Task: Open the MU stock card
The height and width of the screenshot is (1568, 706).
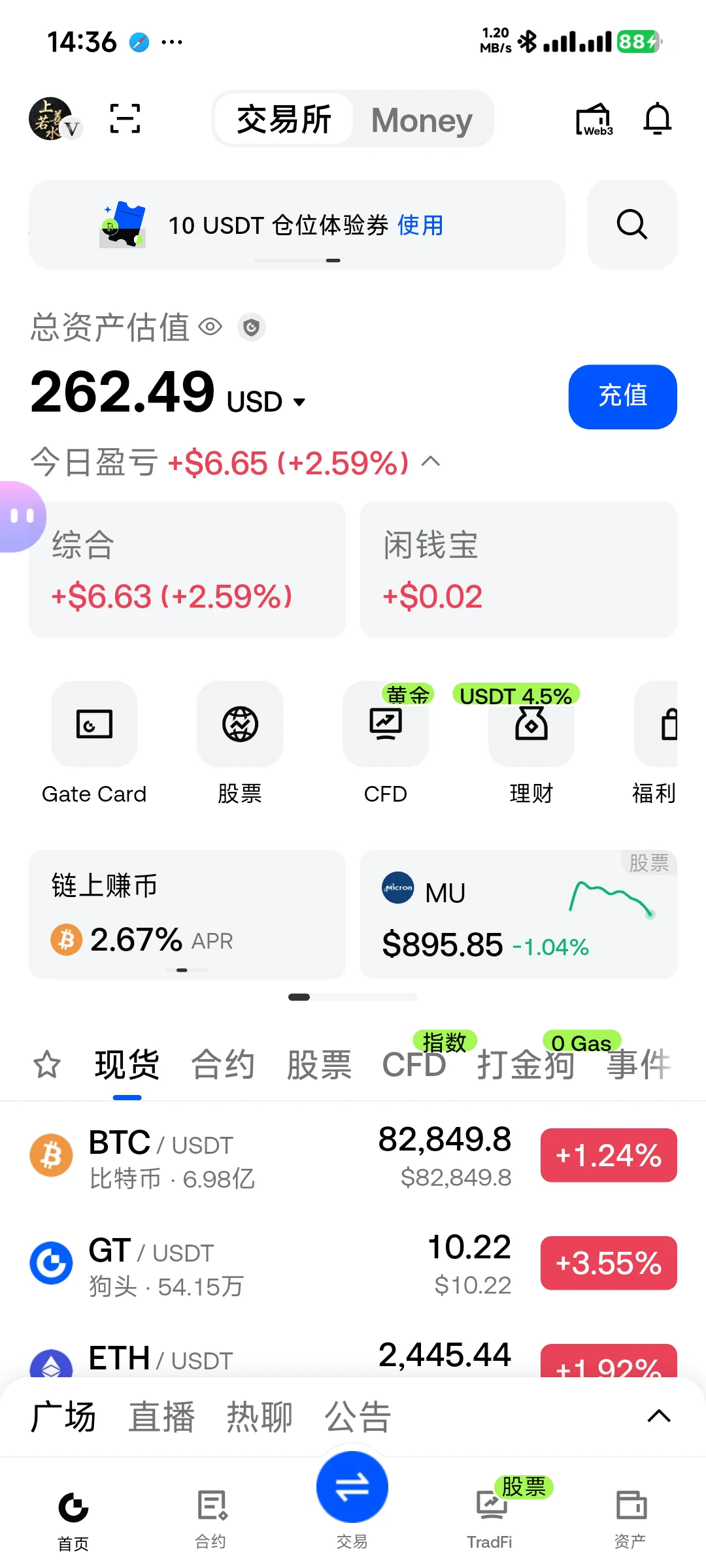Action: click(518, 914)
